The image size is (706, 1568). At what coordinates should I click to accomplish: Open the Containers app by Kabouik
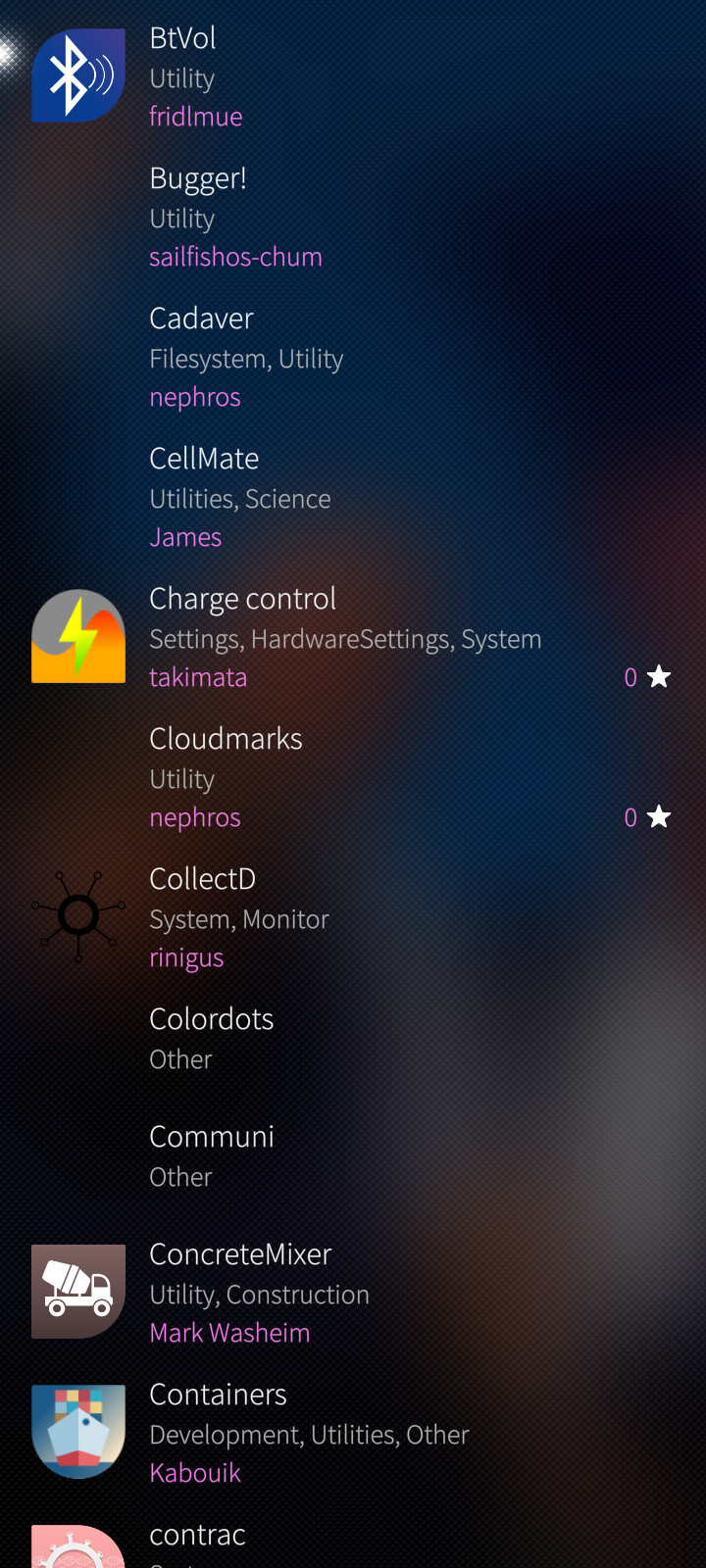[x=353, y=1433]
